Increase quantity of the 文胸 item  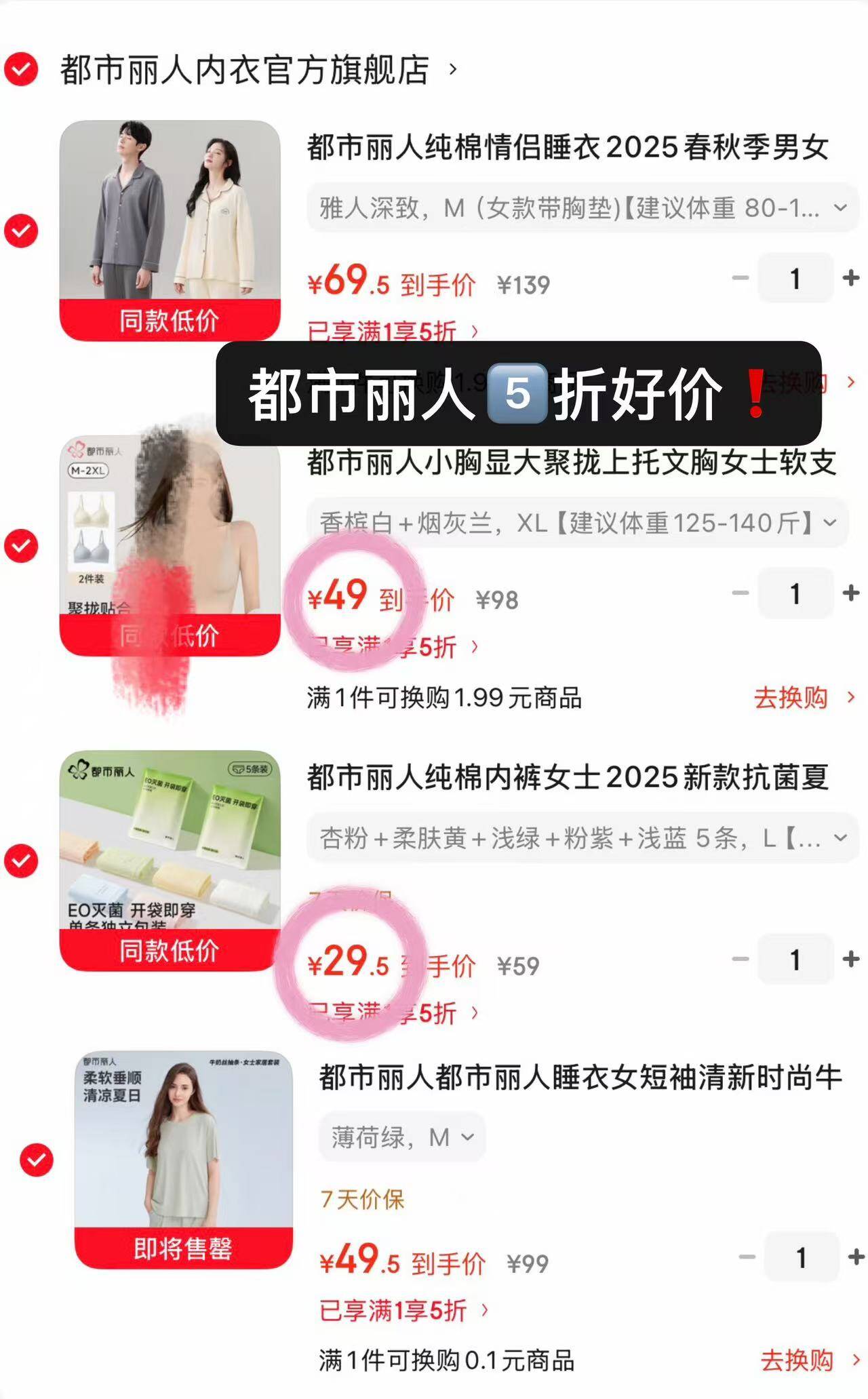[850, 593]
